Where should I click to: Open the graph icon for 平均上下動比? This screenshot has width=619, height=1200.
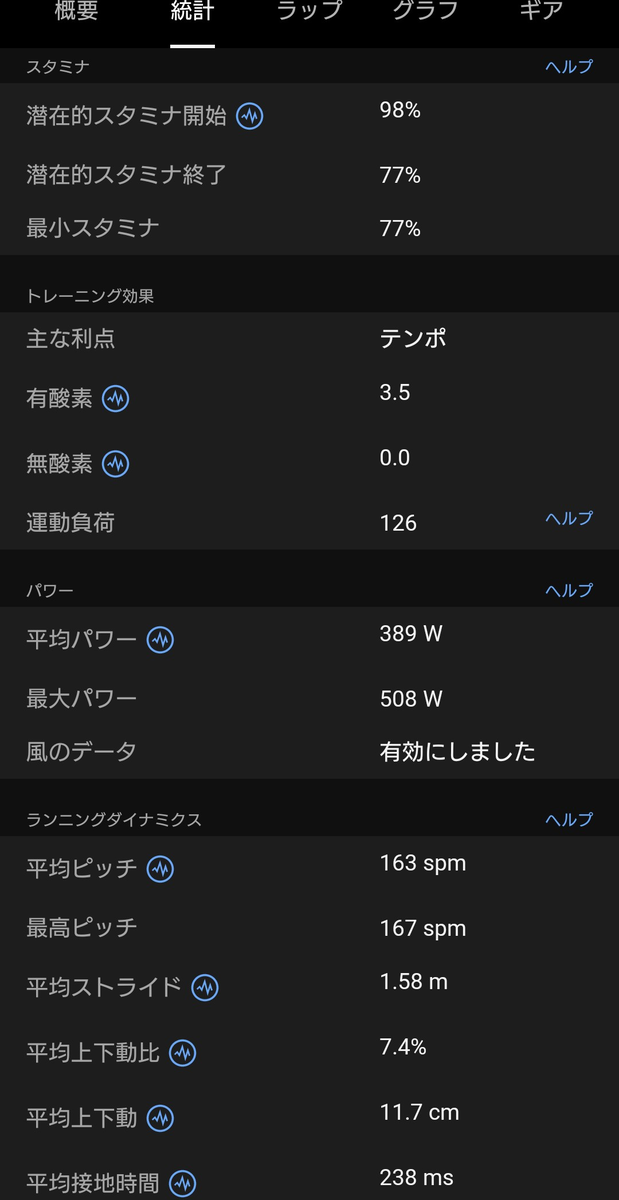[182, 1053]
